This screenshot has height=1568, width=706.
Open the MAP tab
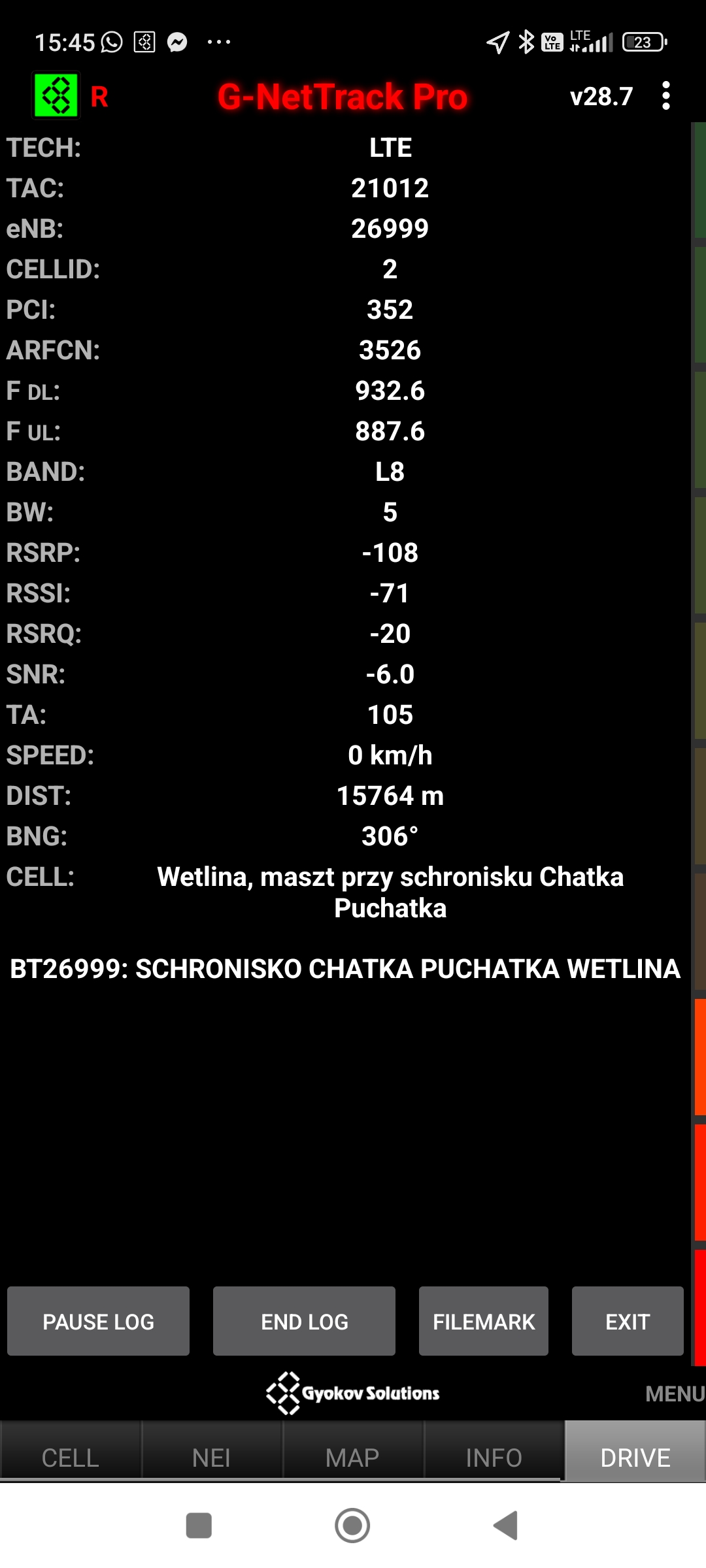tap(353, 1457)
